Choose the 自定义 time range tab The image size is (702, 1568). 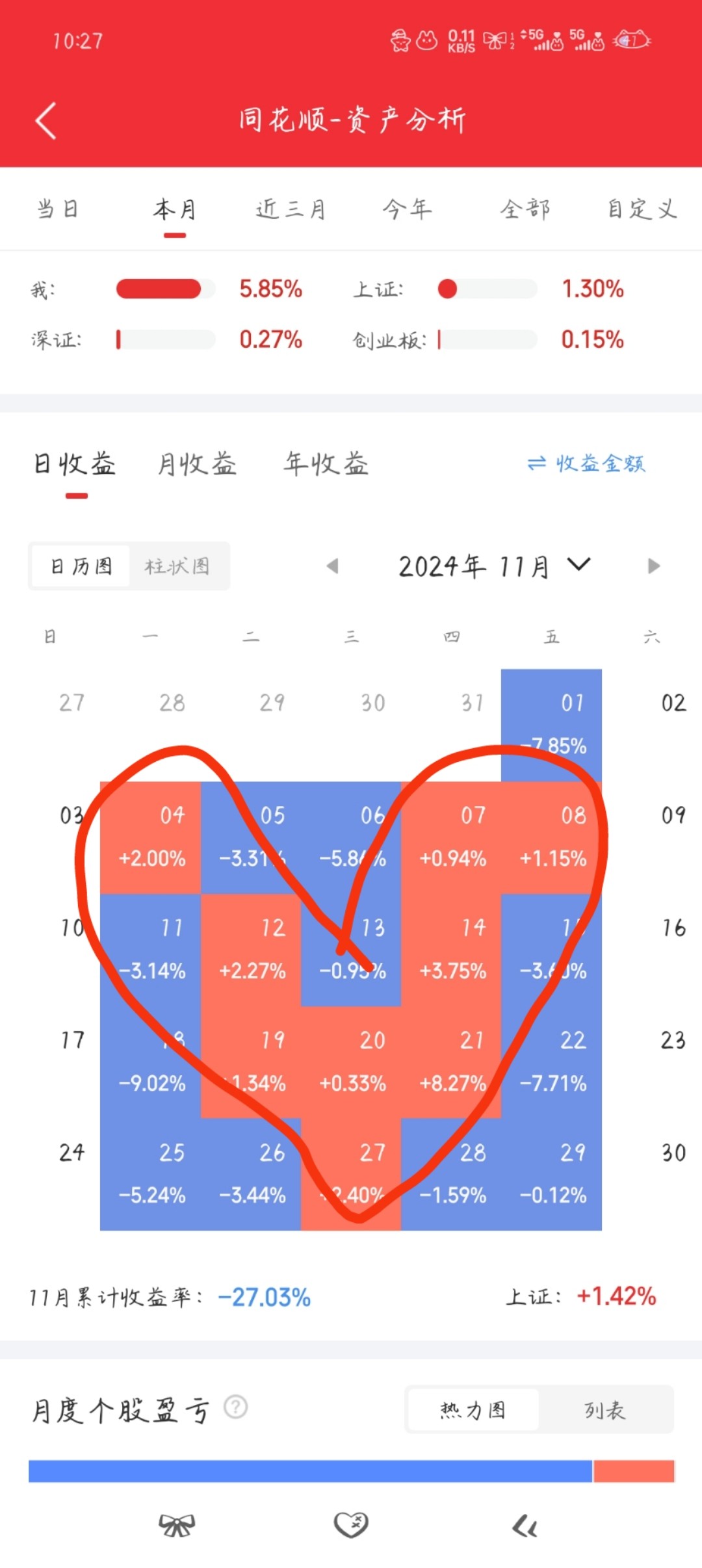[x=642, y=209]
